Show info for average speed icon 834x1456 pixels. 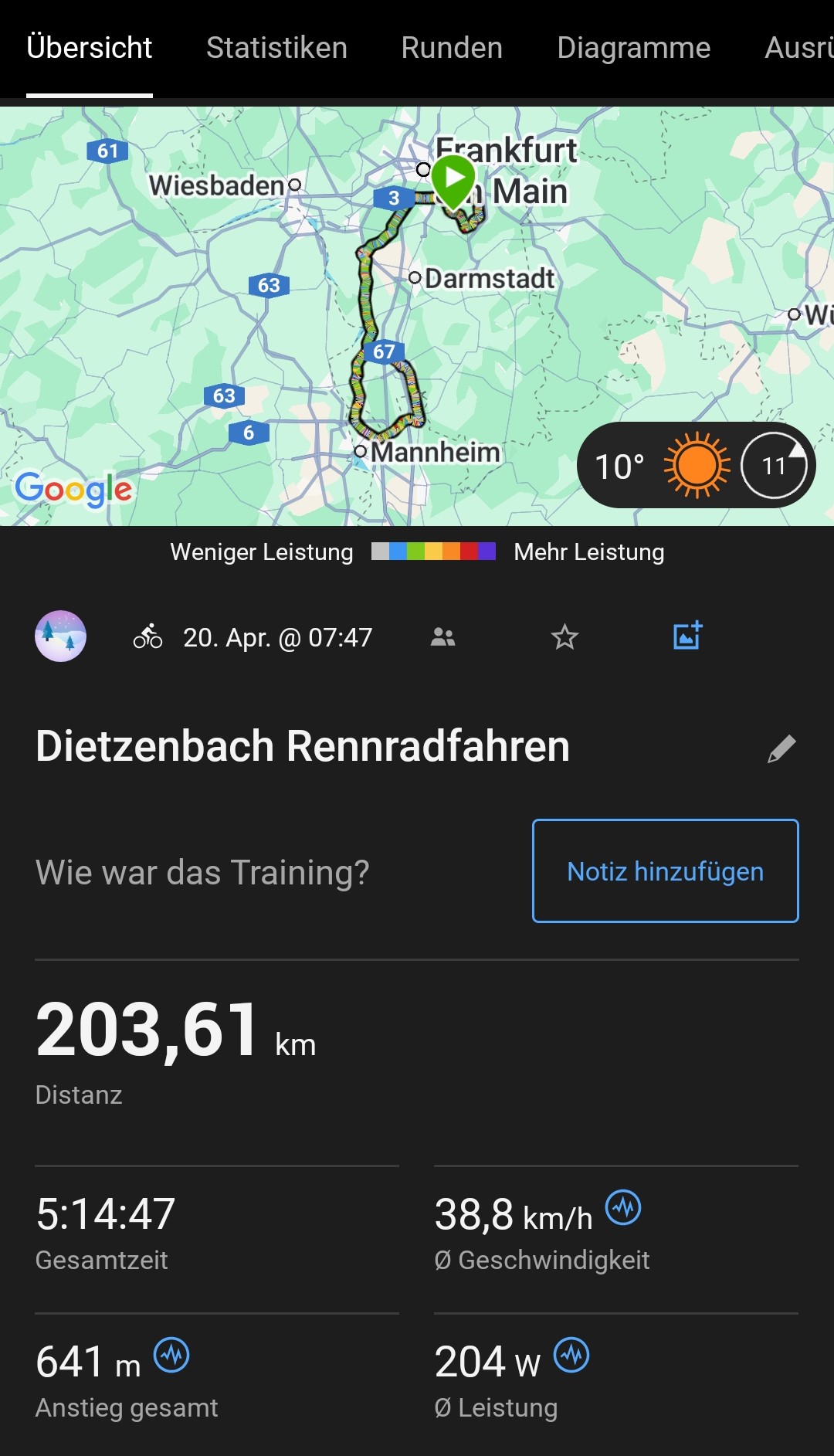coord(622,1207)
